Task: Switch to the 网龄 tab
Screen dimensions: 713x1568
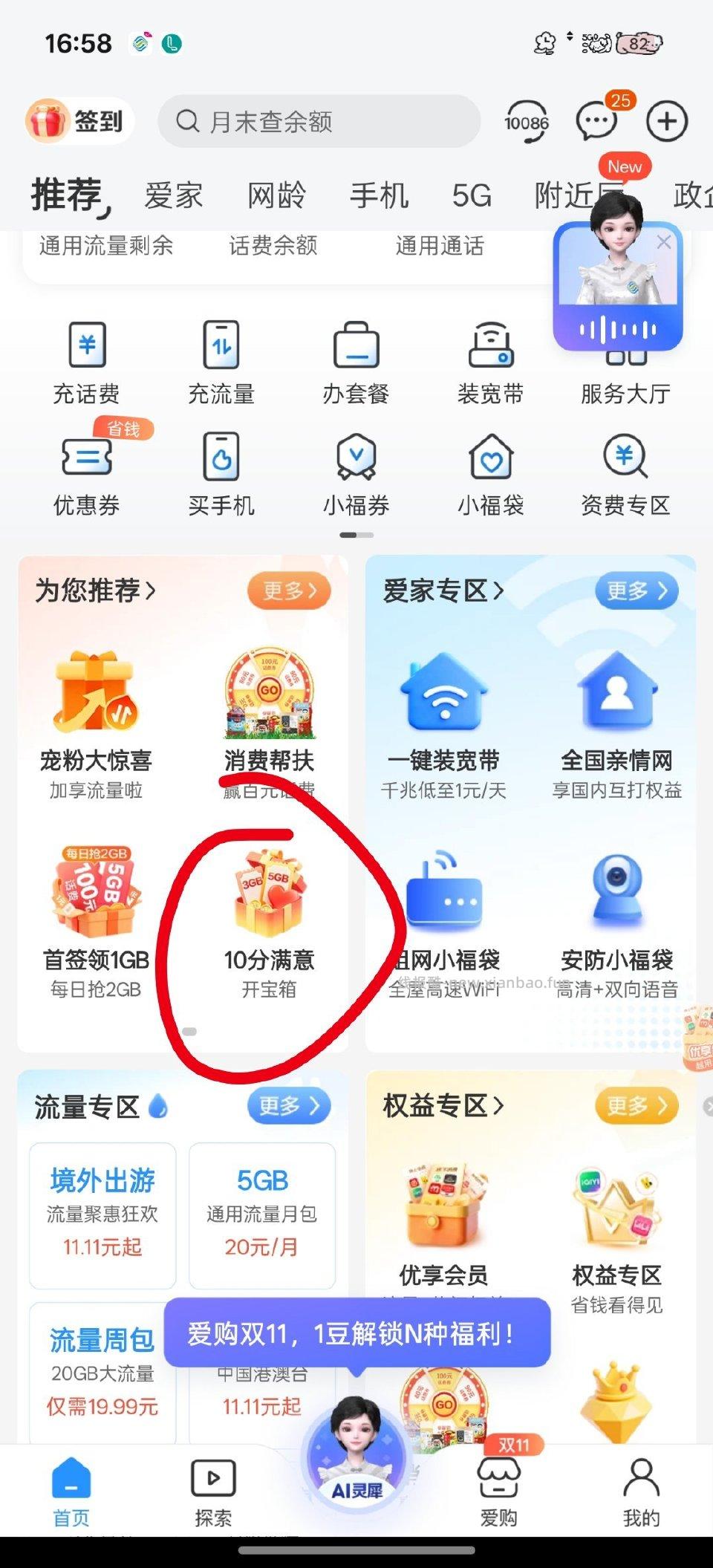Action: point(276,195)
